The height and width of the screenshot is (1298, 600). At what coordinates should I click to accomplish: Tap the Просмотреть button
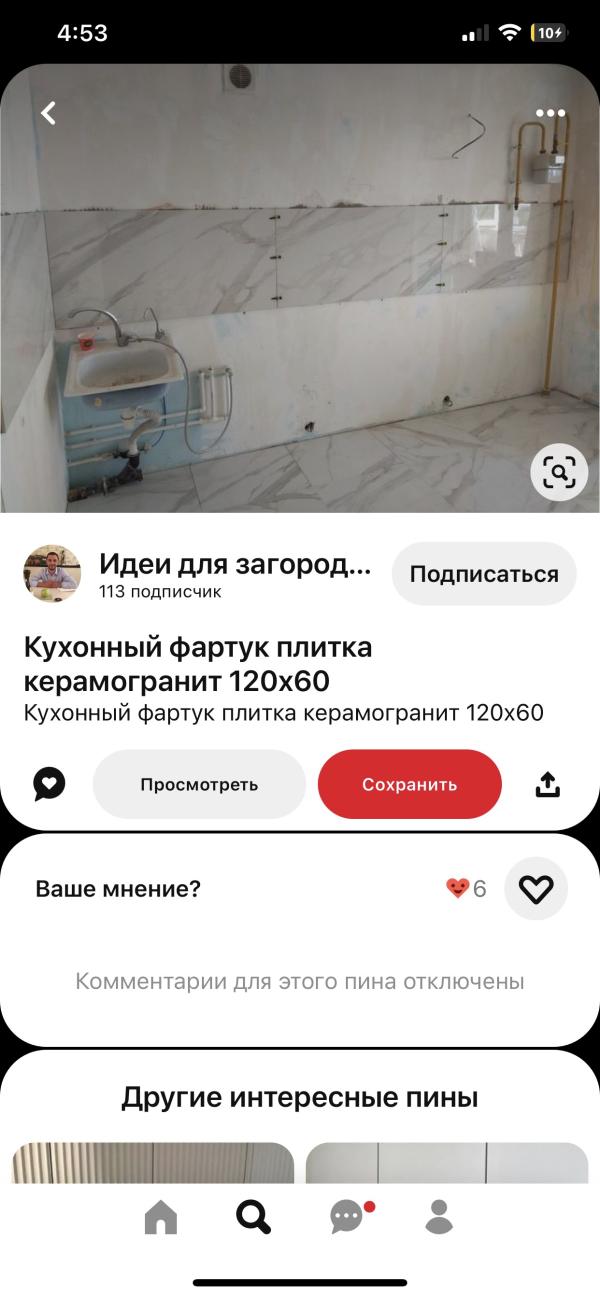click(199, 784)
